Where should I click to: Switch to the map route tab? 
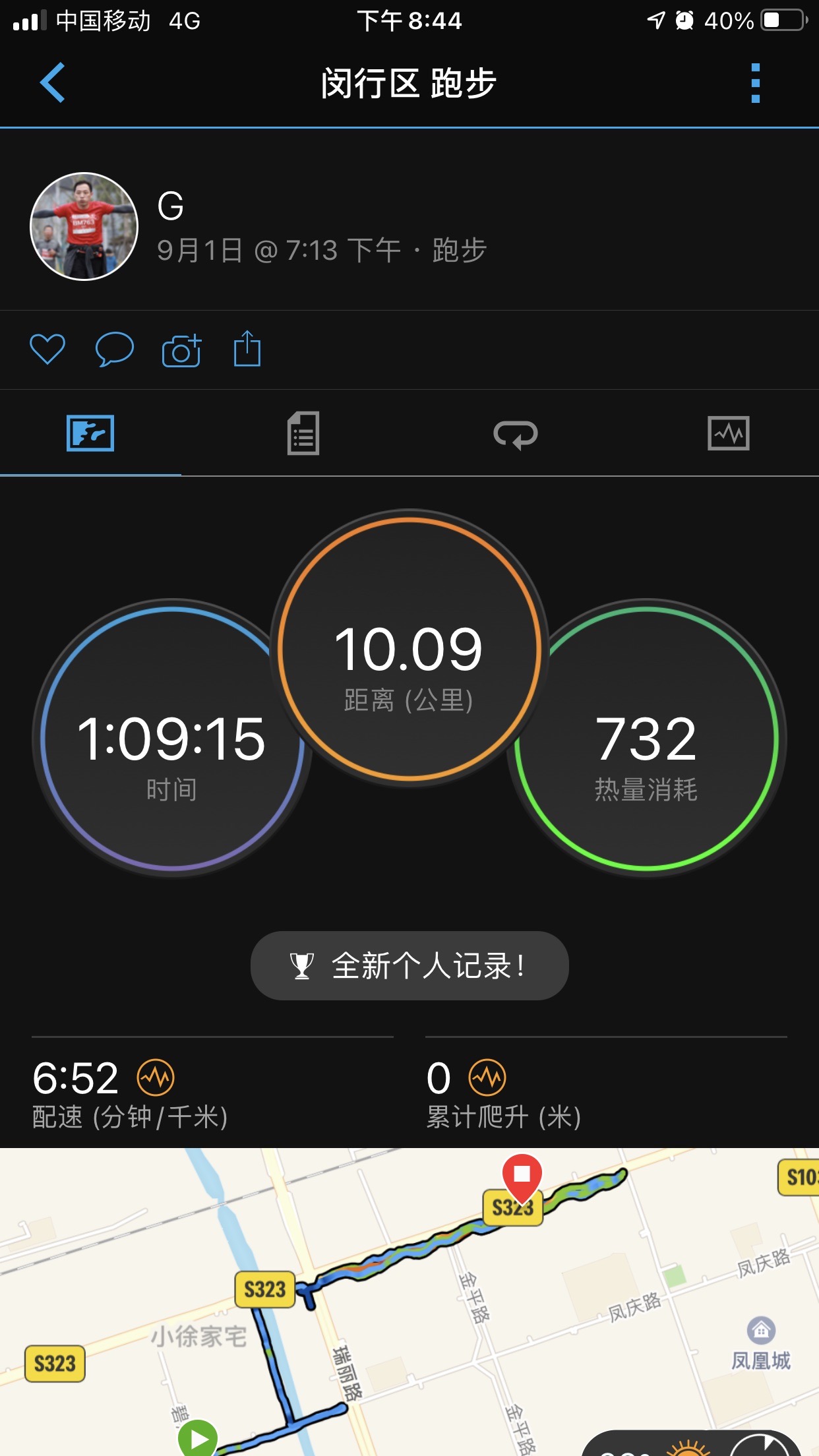[92, 433]
